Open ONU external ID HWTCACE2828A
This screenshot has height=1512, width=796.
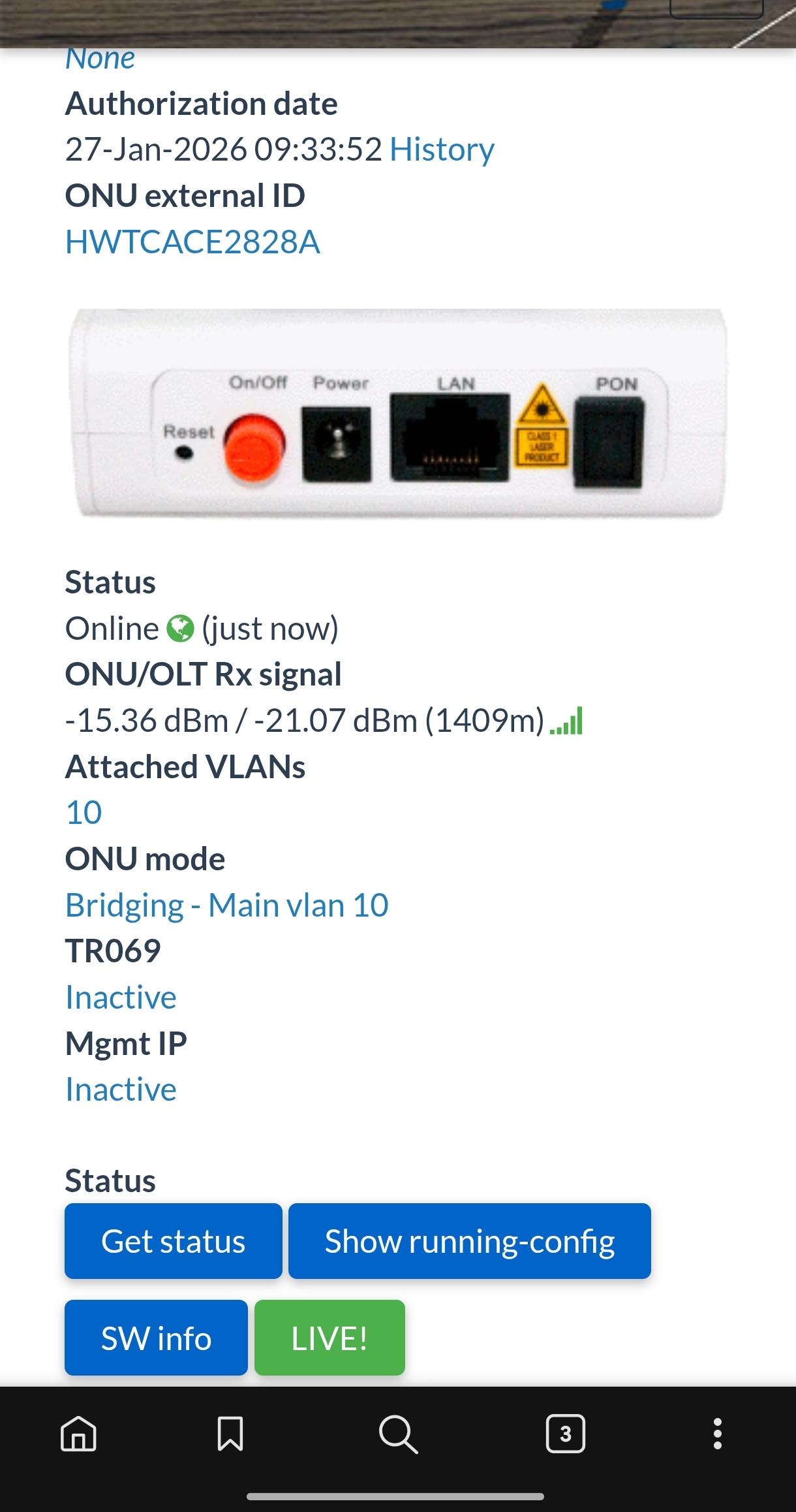coord(192,242)
